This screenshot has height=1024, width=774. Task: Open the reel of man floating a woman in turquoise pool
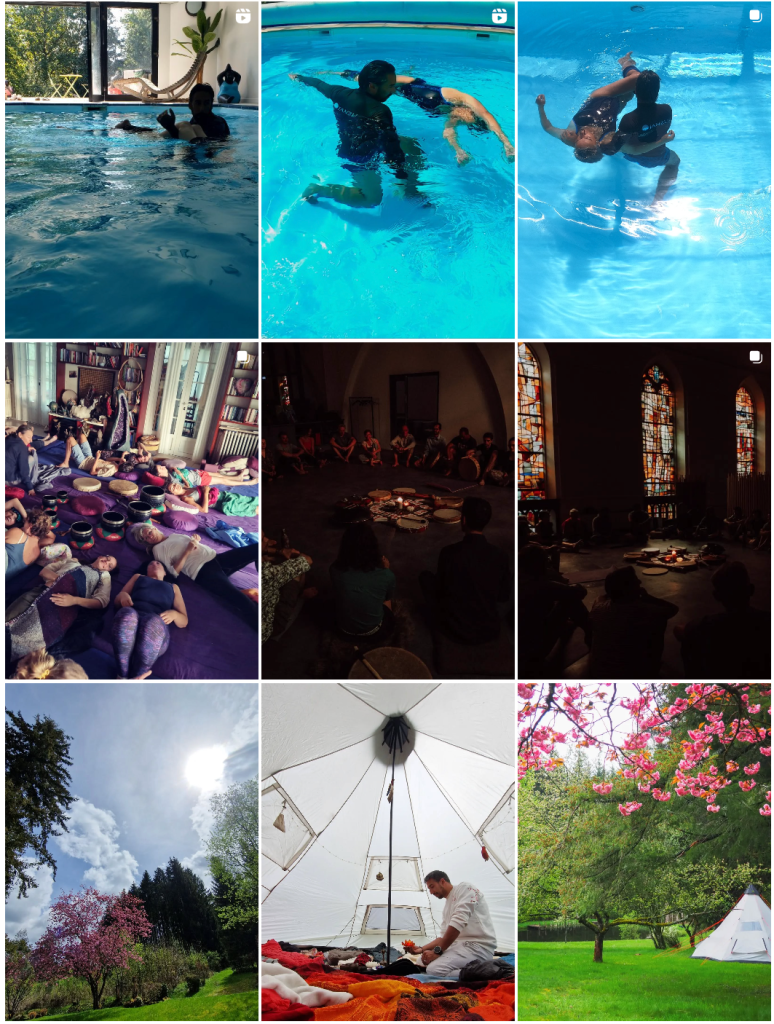pos(388,170)
